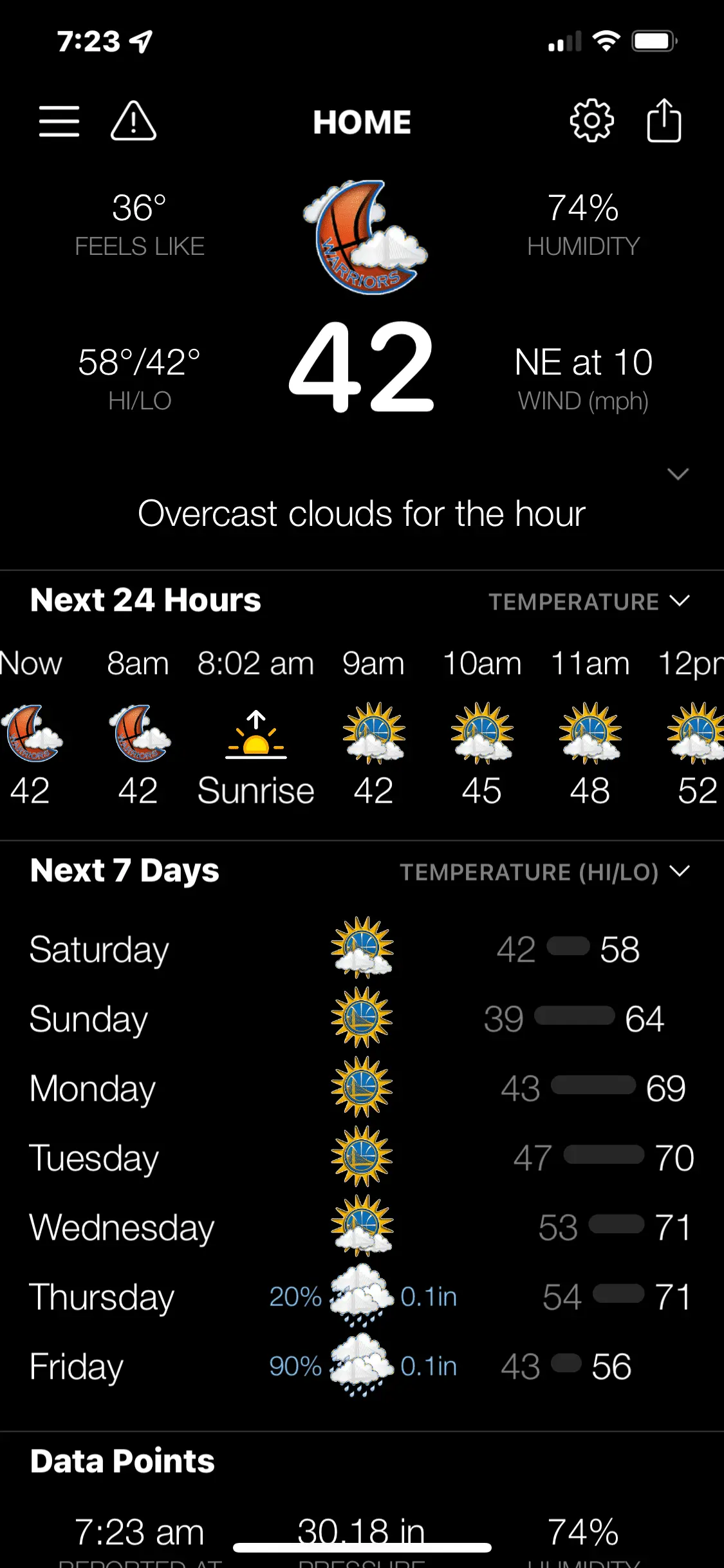Open the hamburger menu
The height and width of the screenshot is (1568, 724).
tap(59, 121)
